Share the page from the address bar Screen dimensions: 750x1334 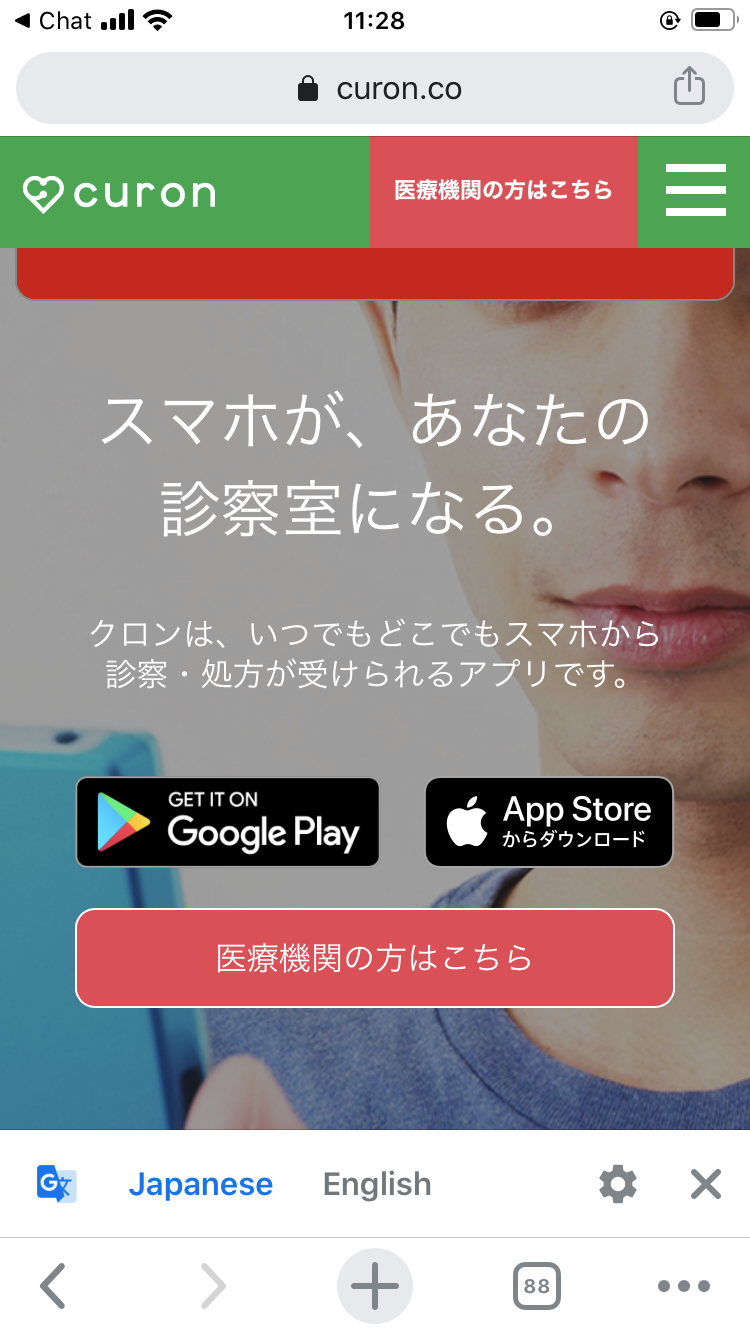click(x=688, y=88)
